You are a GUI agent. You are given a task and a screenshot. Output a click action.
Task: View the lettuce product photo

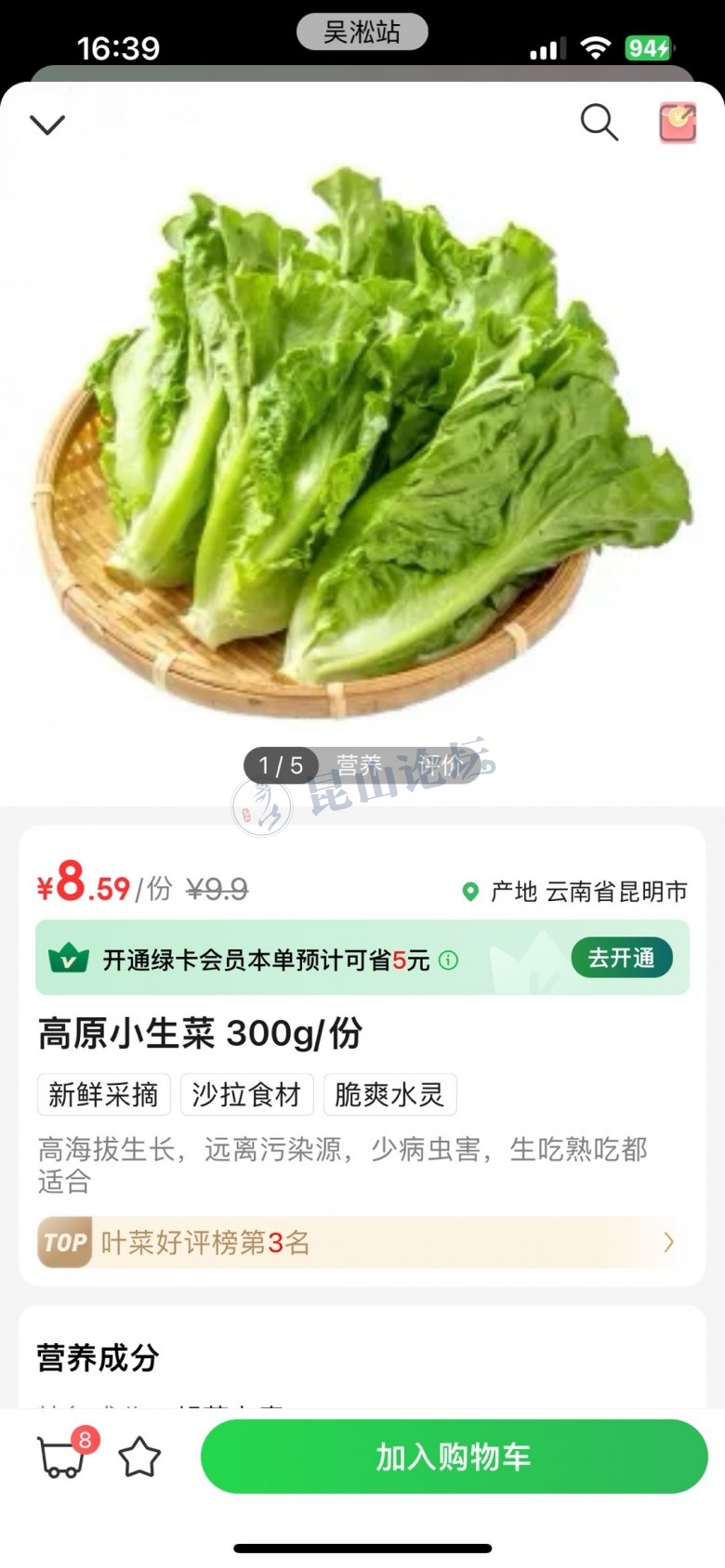[x=362, y=446]
